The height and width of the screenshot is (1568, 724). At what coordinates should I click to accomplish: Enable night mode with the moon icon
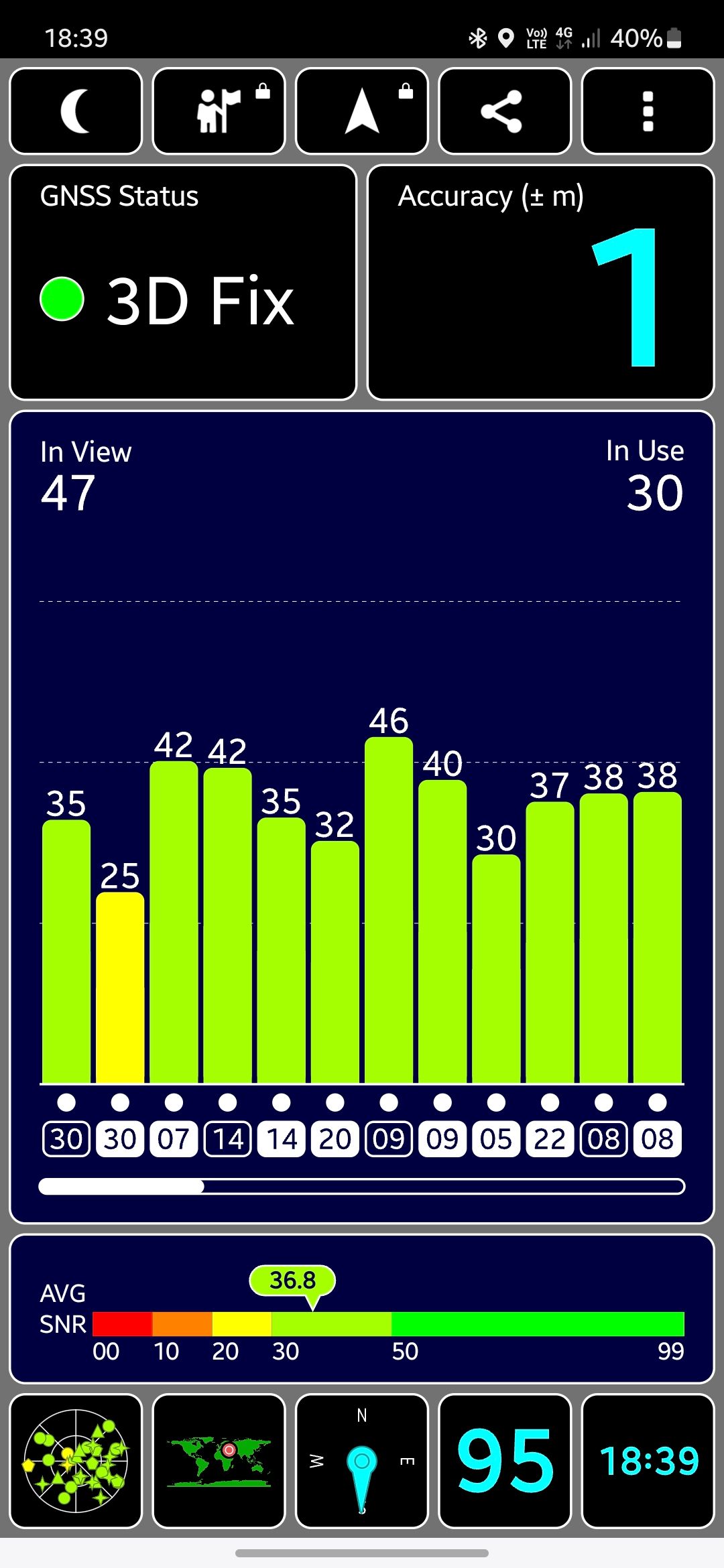click(76, 111)
